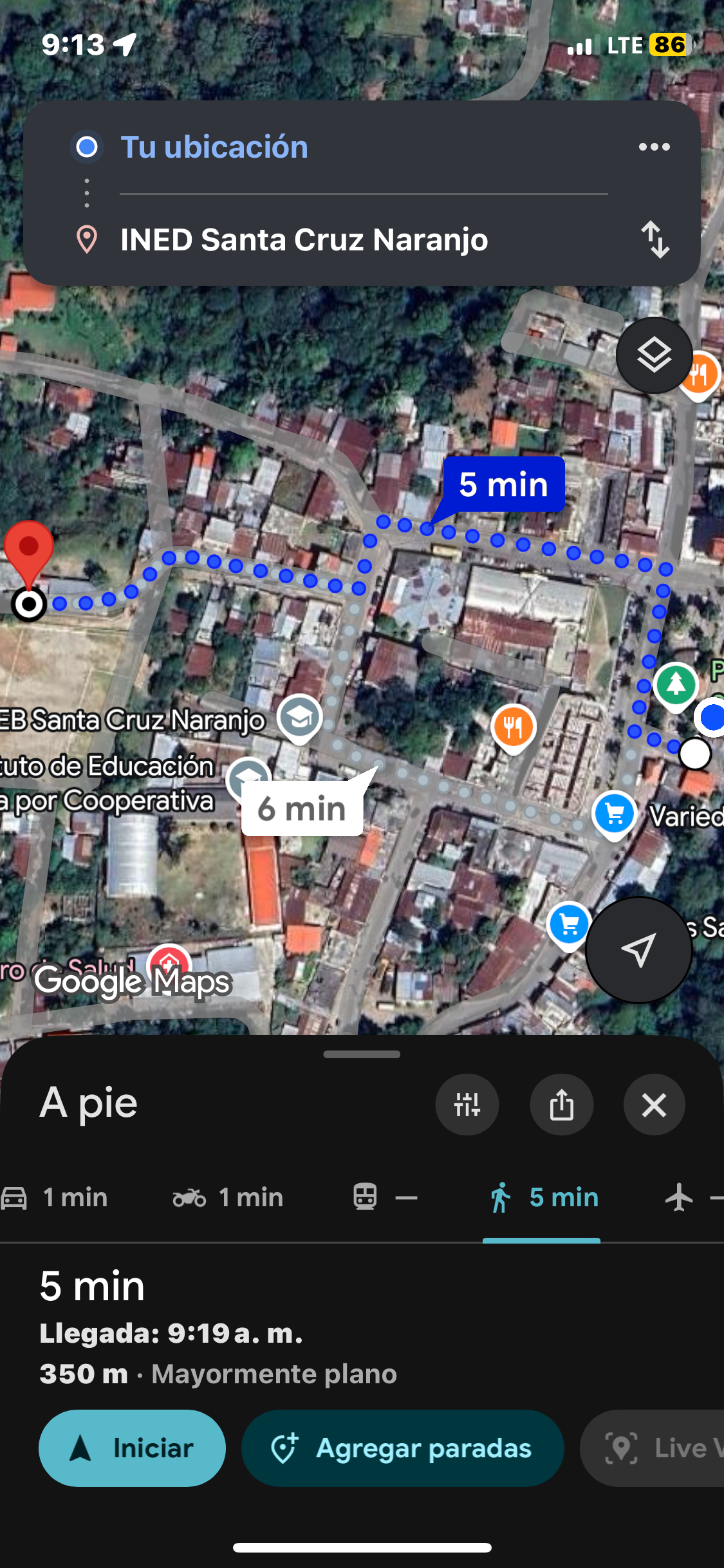This screenshot has height=1568, width=724.
Task: Open the orange restaurant pin near the 6 min route
Action: tap(513, 727)
